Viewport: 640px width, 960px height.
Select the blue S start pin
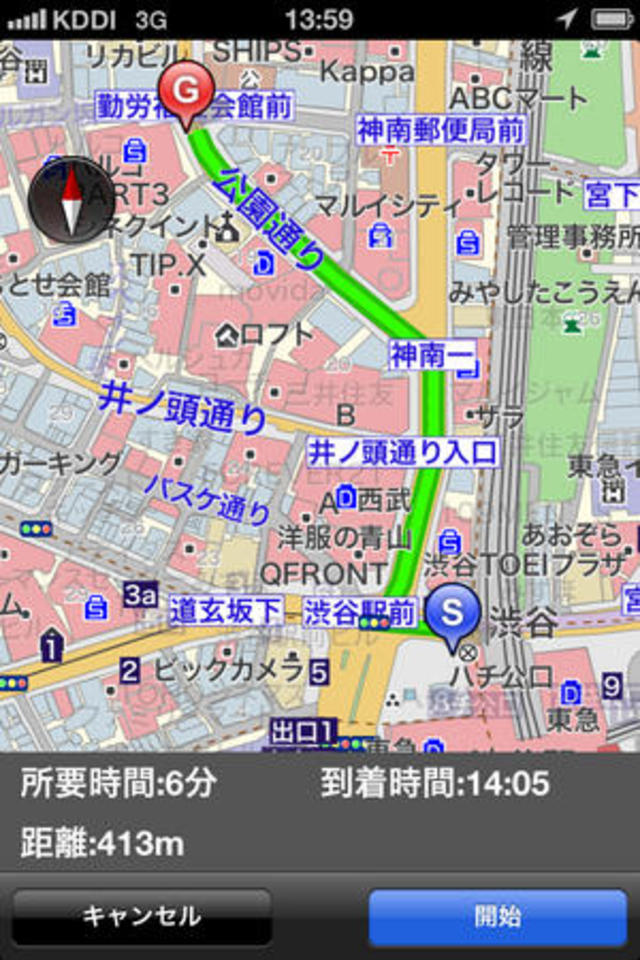click(453, 611)
